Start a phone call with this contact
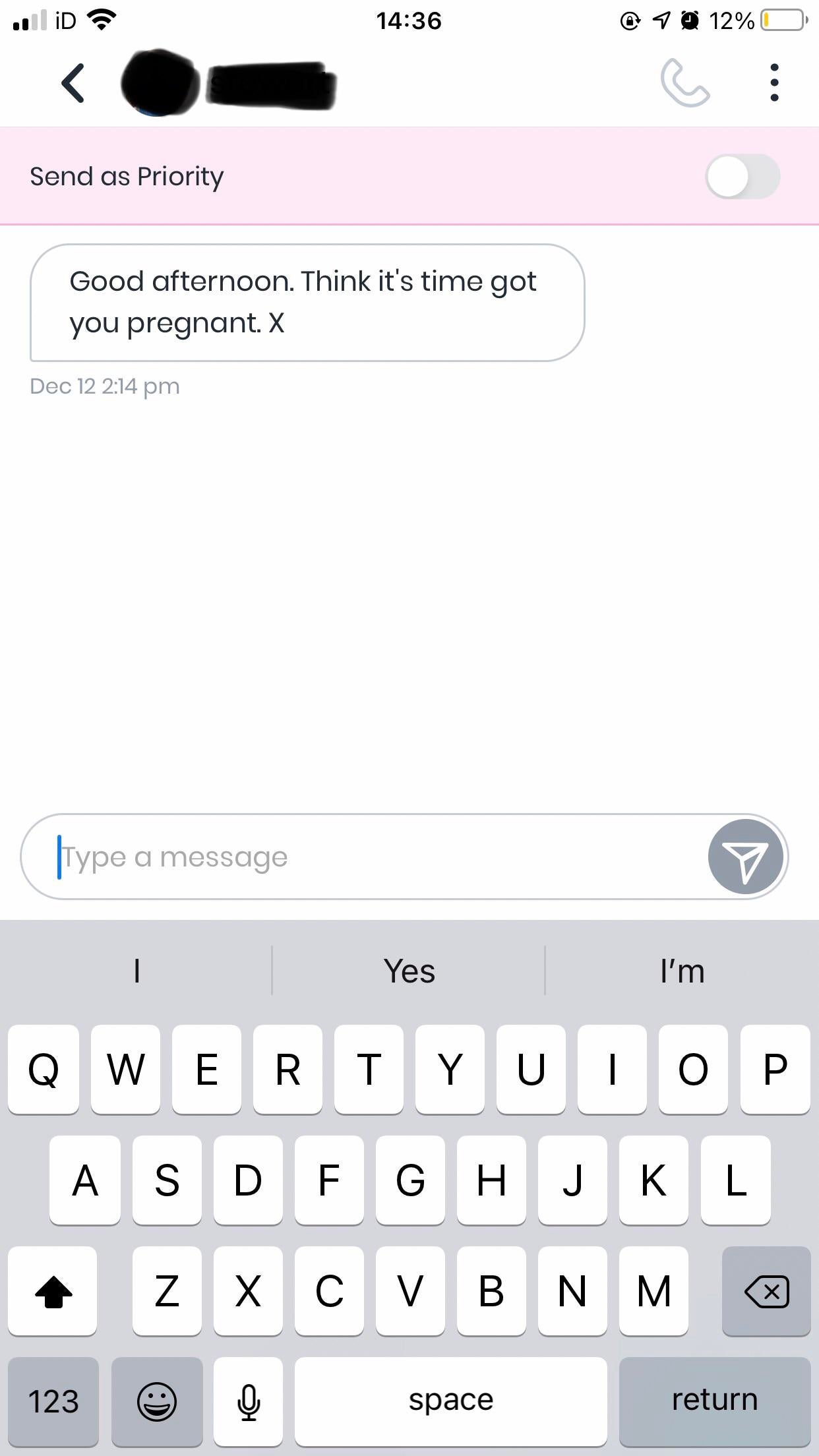Viewport: 819px width, 1456px height. (684, 83)
